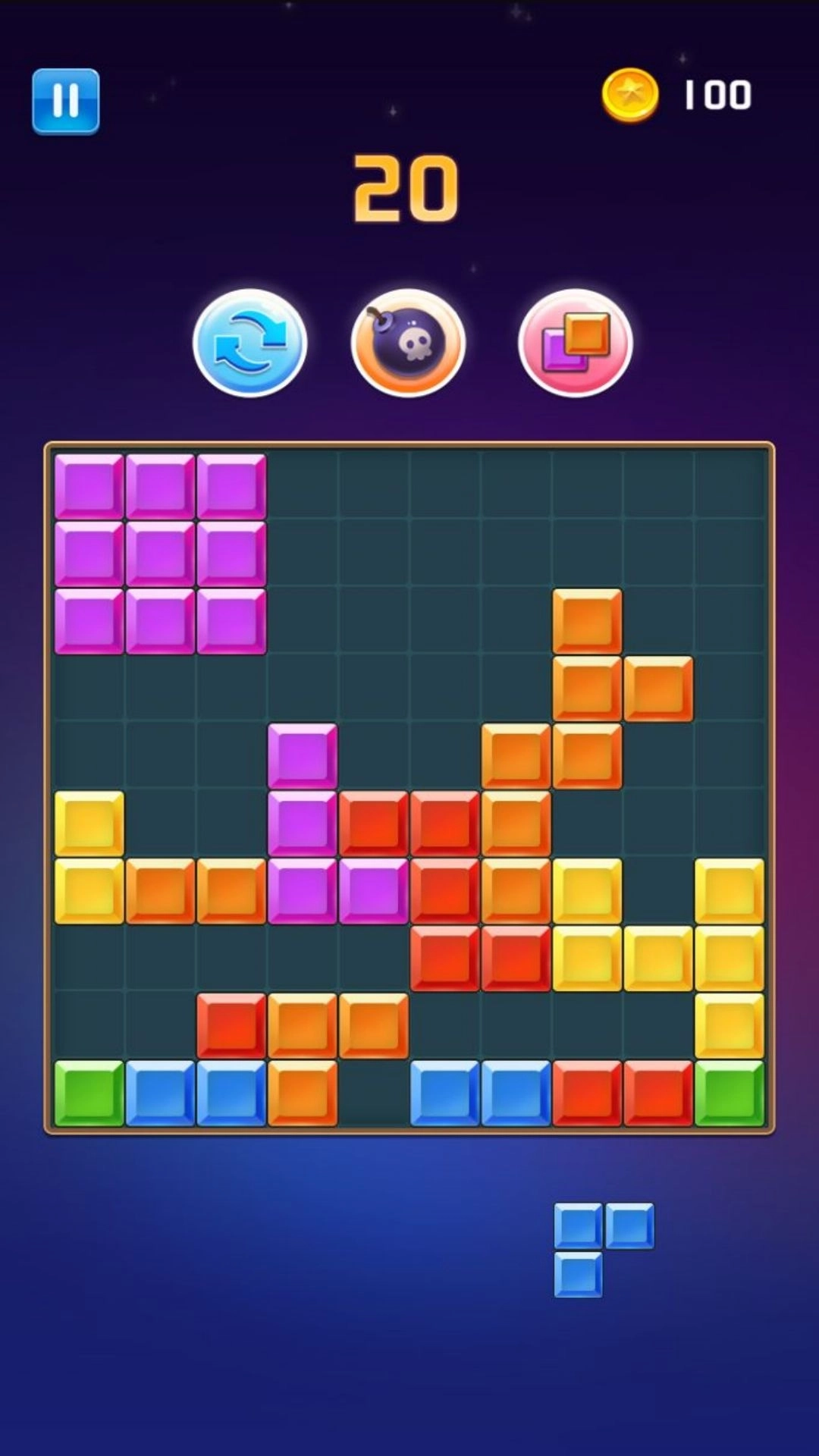Pause the game
819x1456 pixels.
click(x=65, y=101)
